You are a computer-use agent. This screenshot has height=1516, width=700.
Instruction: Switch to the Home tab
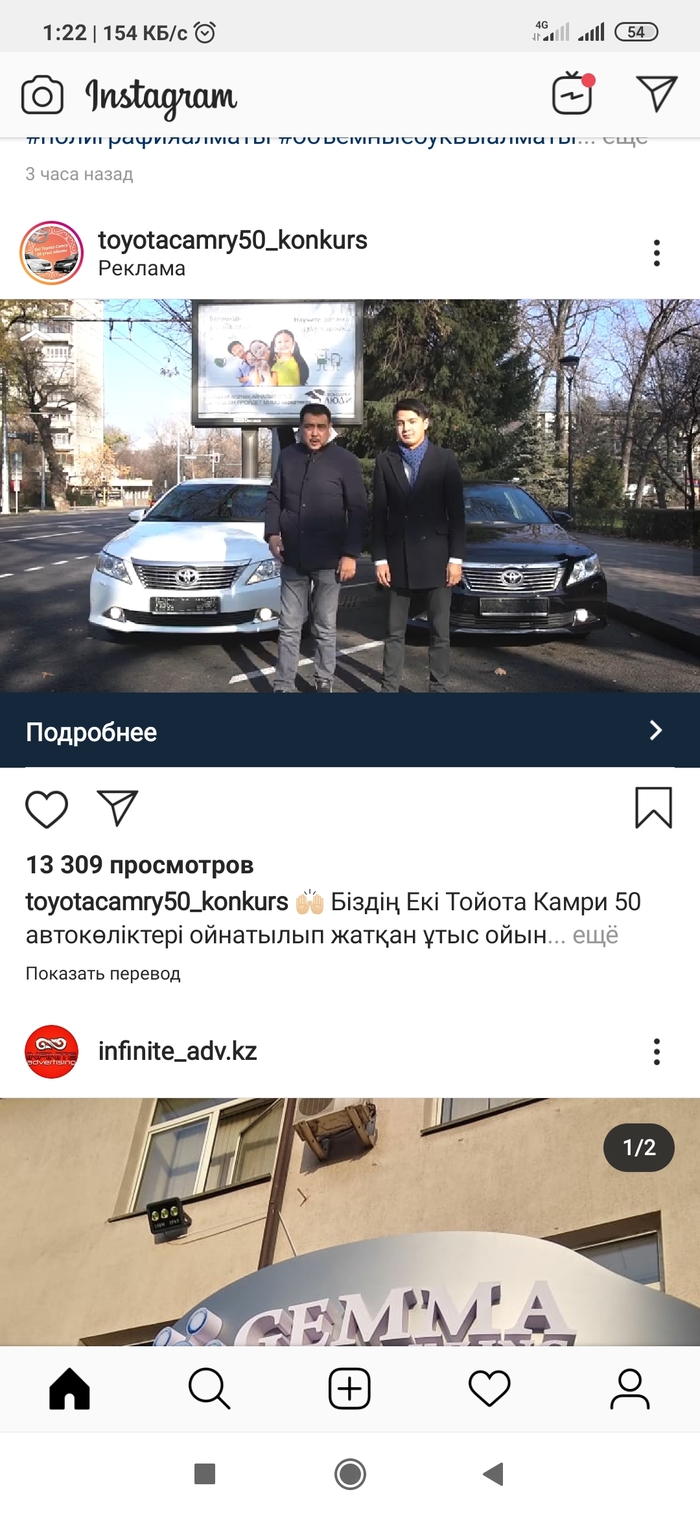tap(69, 1389)
